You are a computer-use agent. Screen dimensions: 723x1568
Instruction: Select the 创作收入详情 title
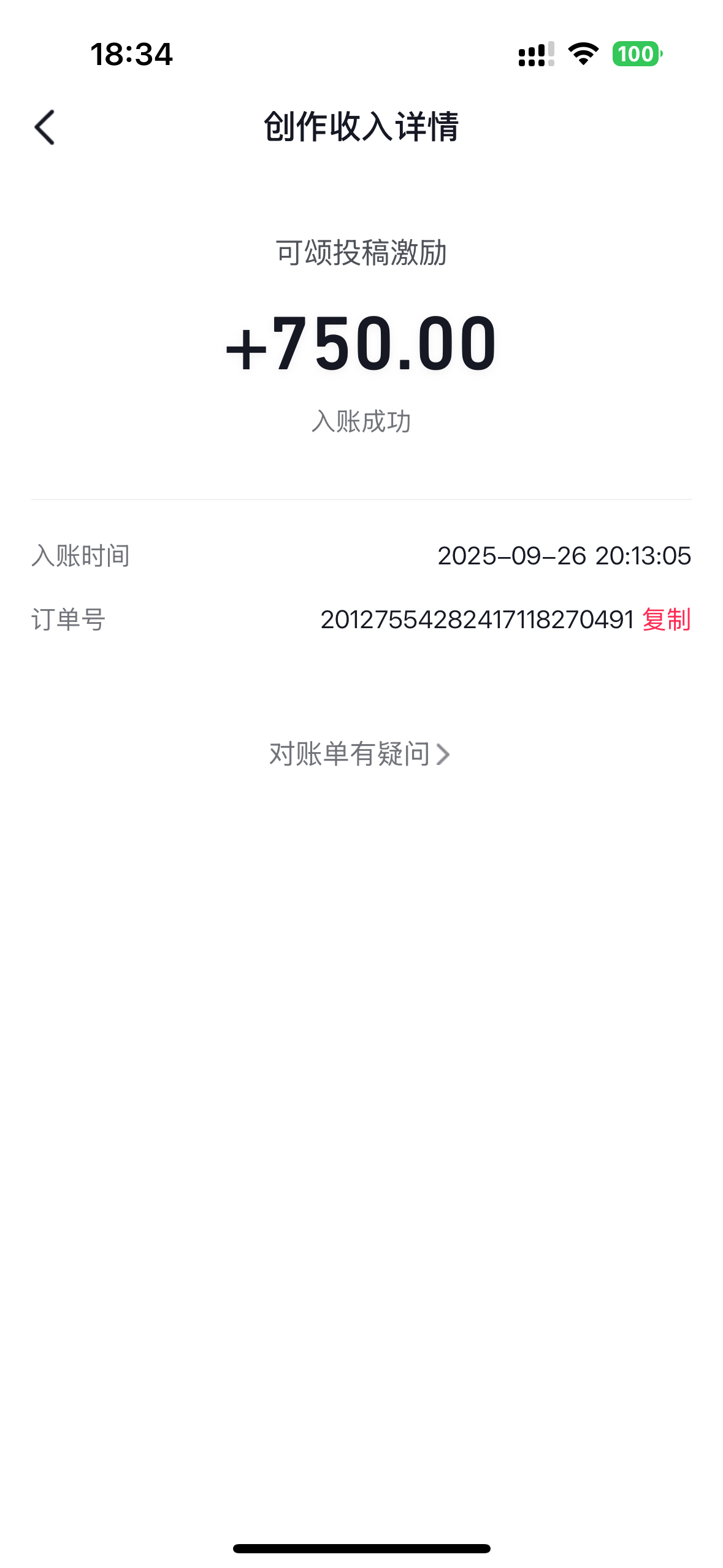[361, 126]
